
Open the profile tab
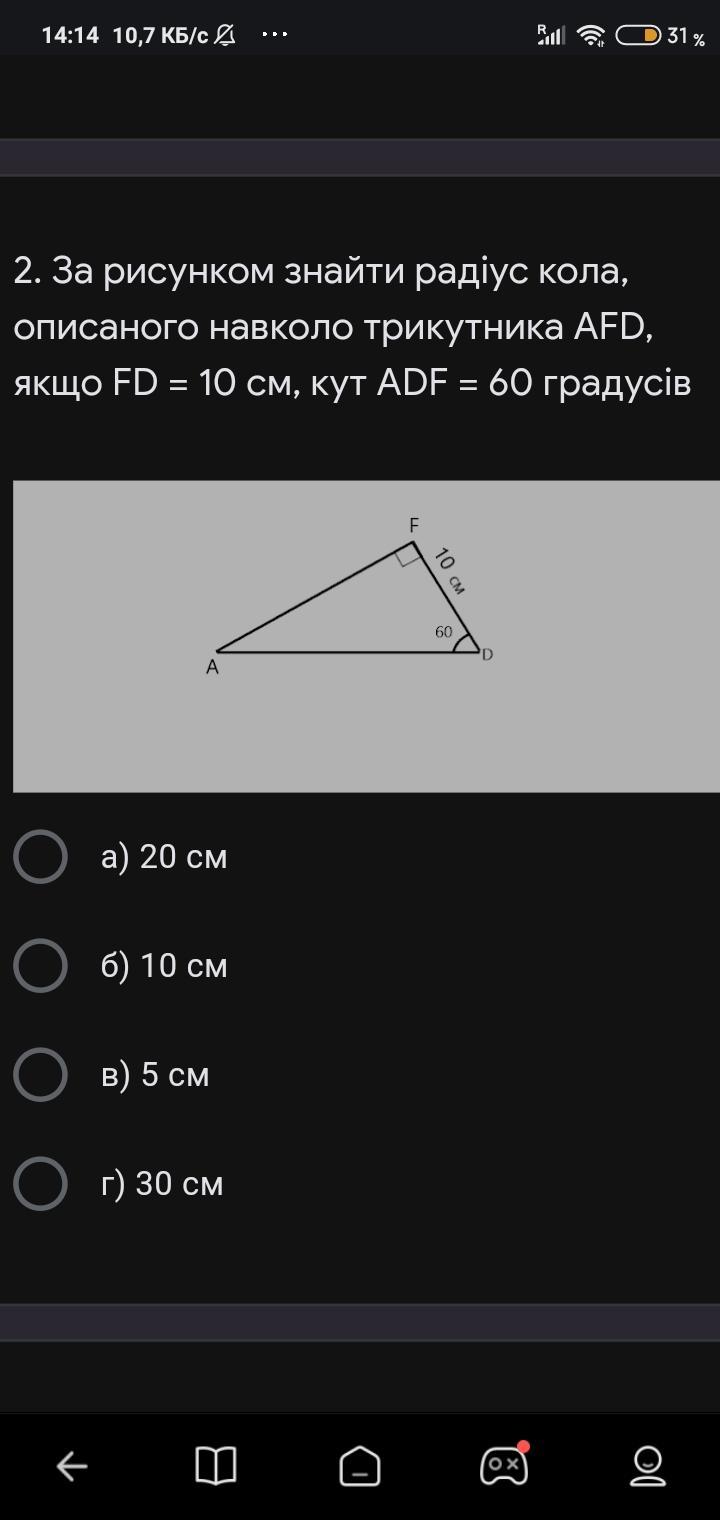pyautogui.click(x=648, y=1467)
